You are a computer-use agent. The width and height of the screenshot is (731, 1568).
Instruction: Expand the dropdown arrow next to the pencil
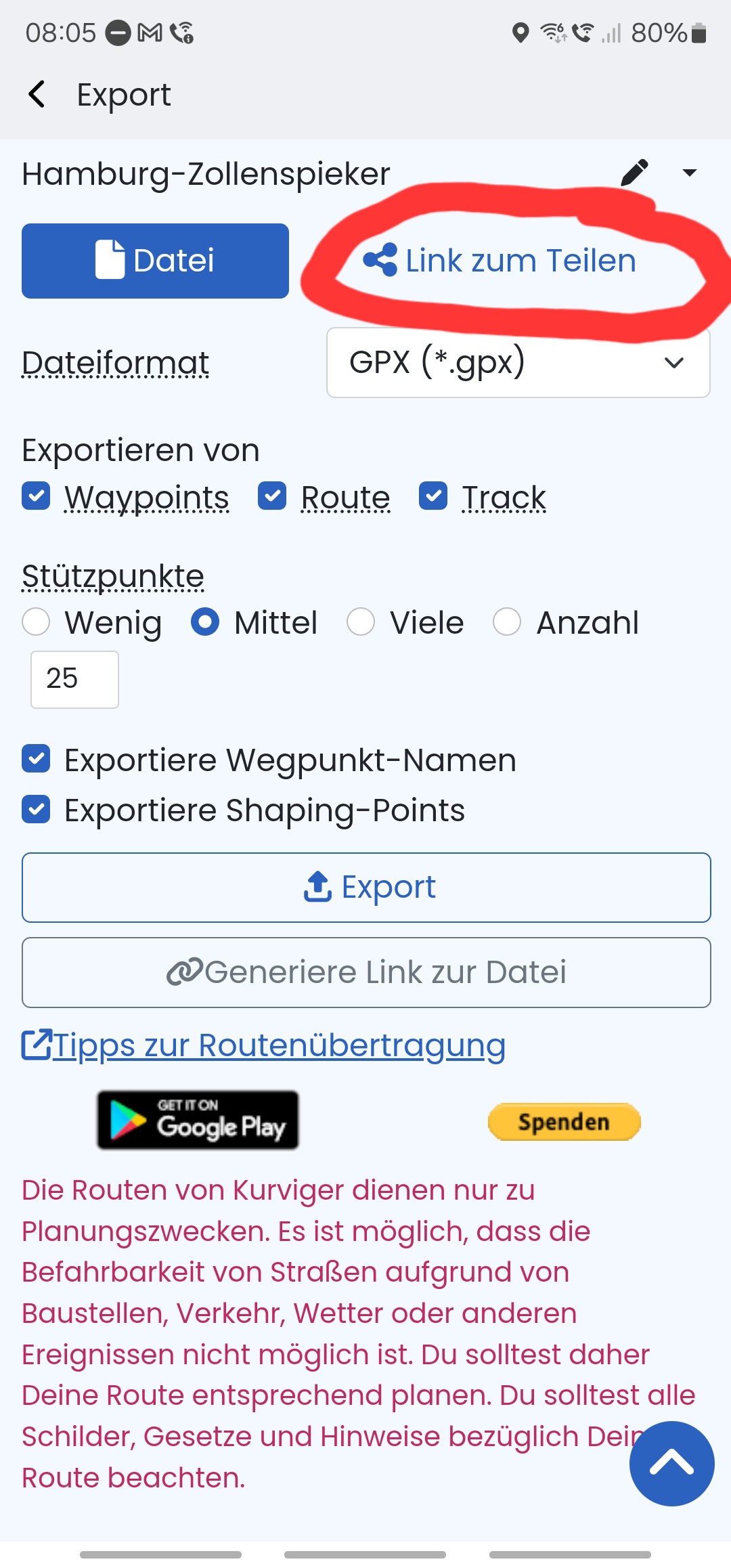click(x=689, y=173)
